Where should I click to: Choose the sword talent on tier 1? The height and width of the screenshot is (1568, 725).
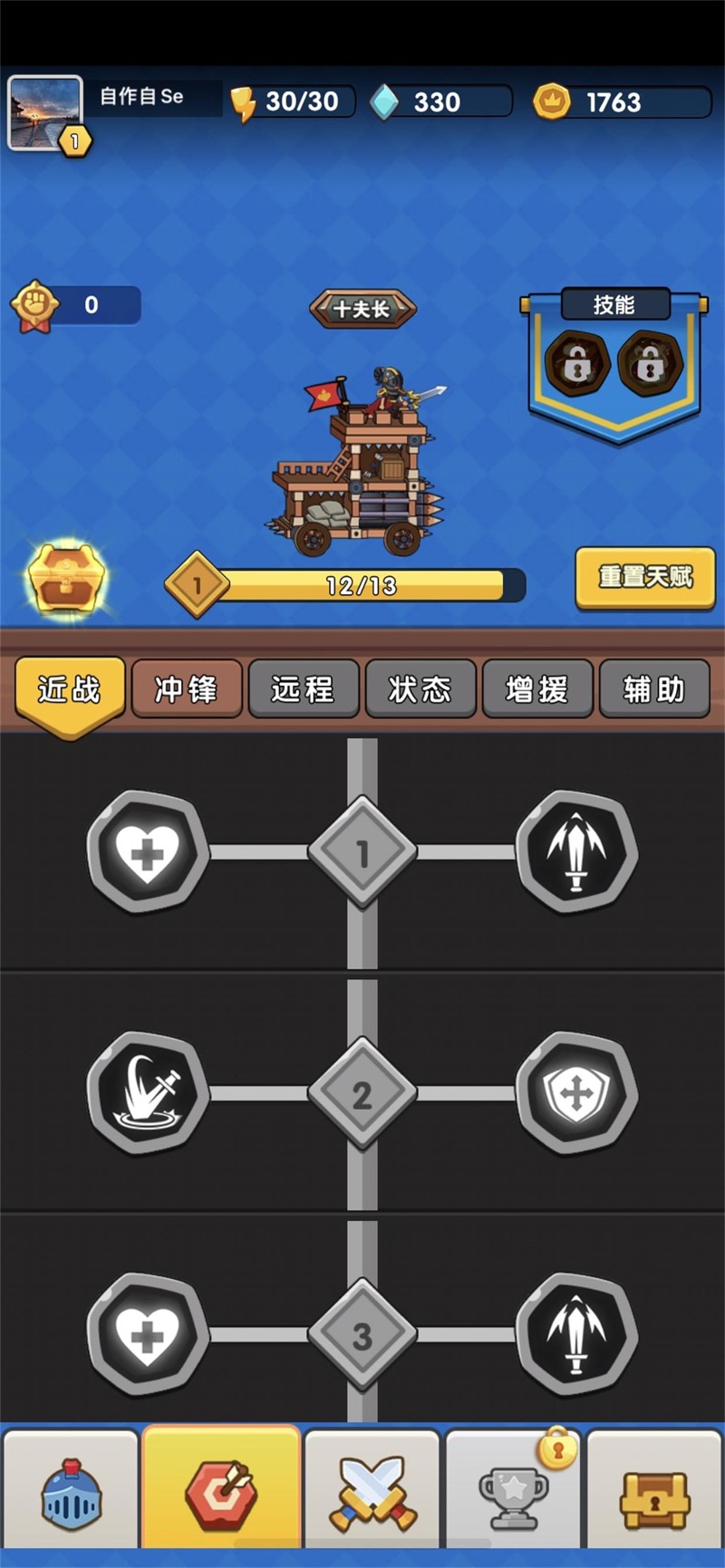click(576, 851)
